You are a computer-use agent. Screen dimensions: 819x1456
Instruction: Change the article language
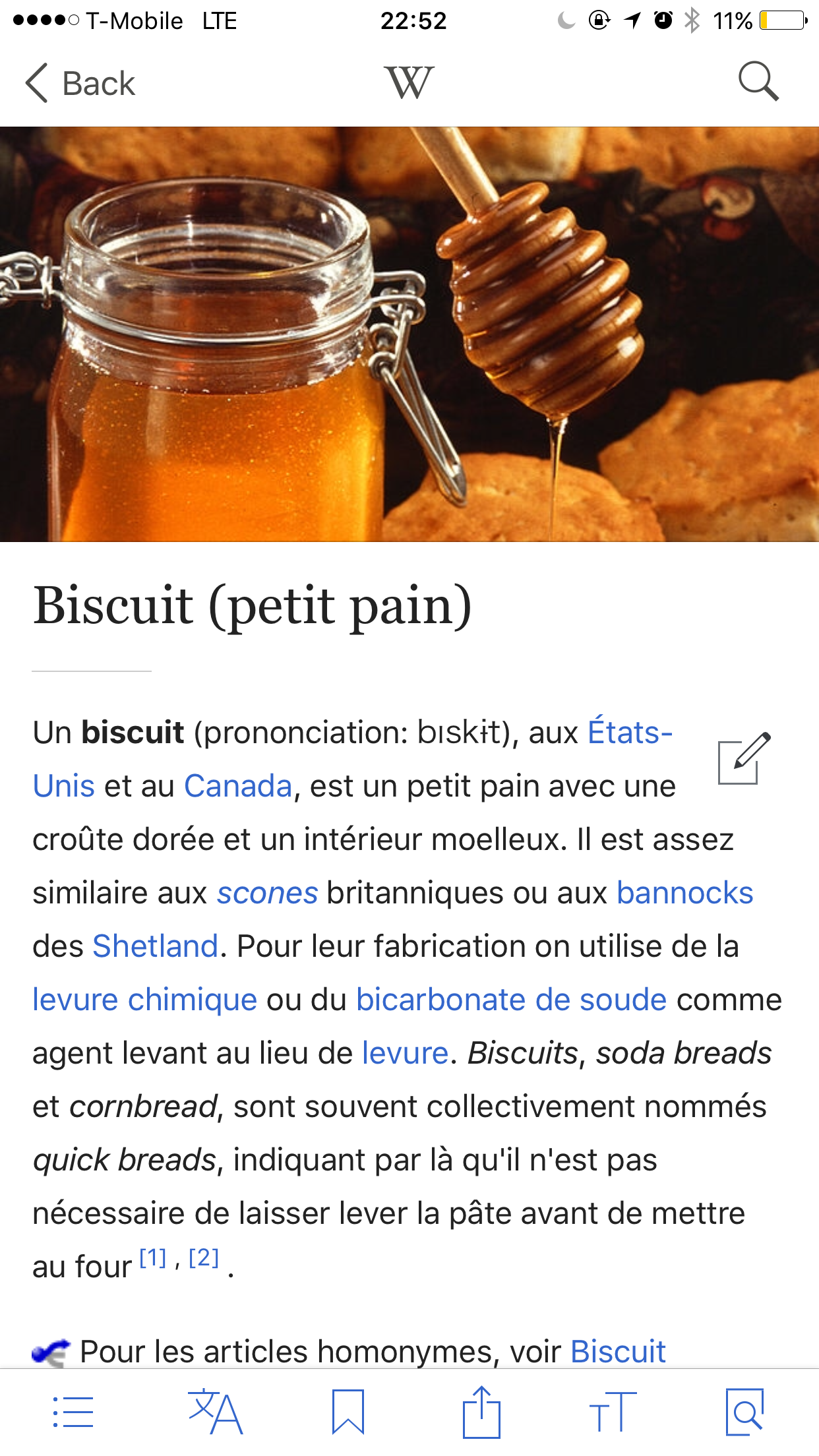tap(215, 1412)
